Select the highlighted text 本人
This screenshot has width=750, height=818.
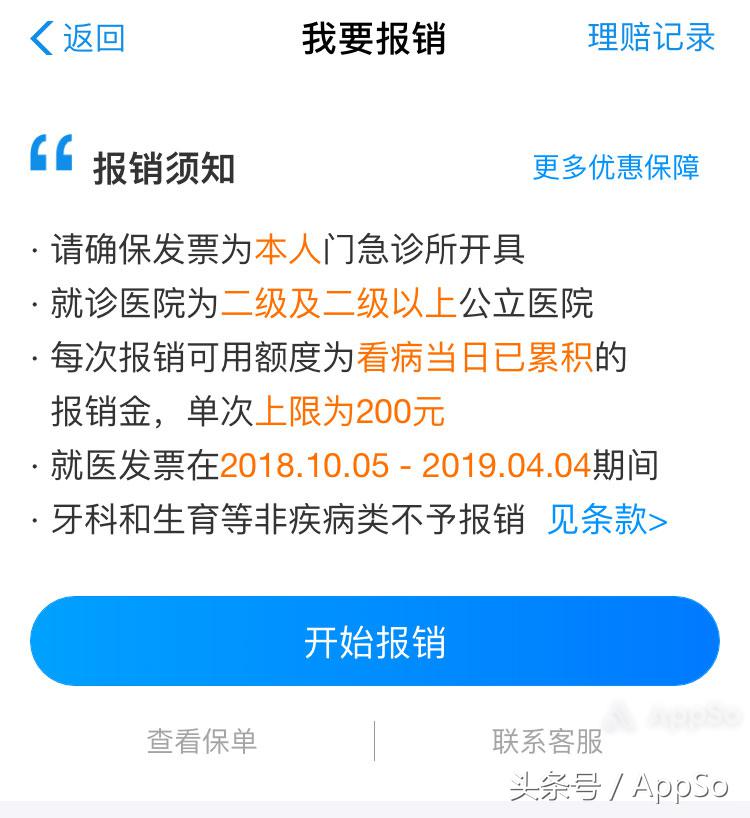tap(287, 248)
